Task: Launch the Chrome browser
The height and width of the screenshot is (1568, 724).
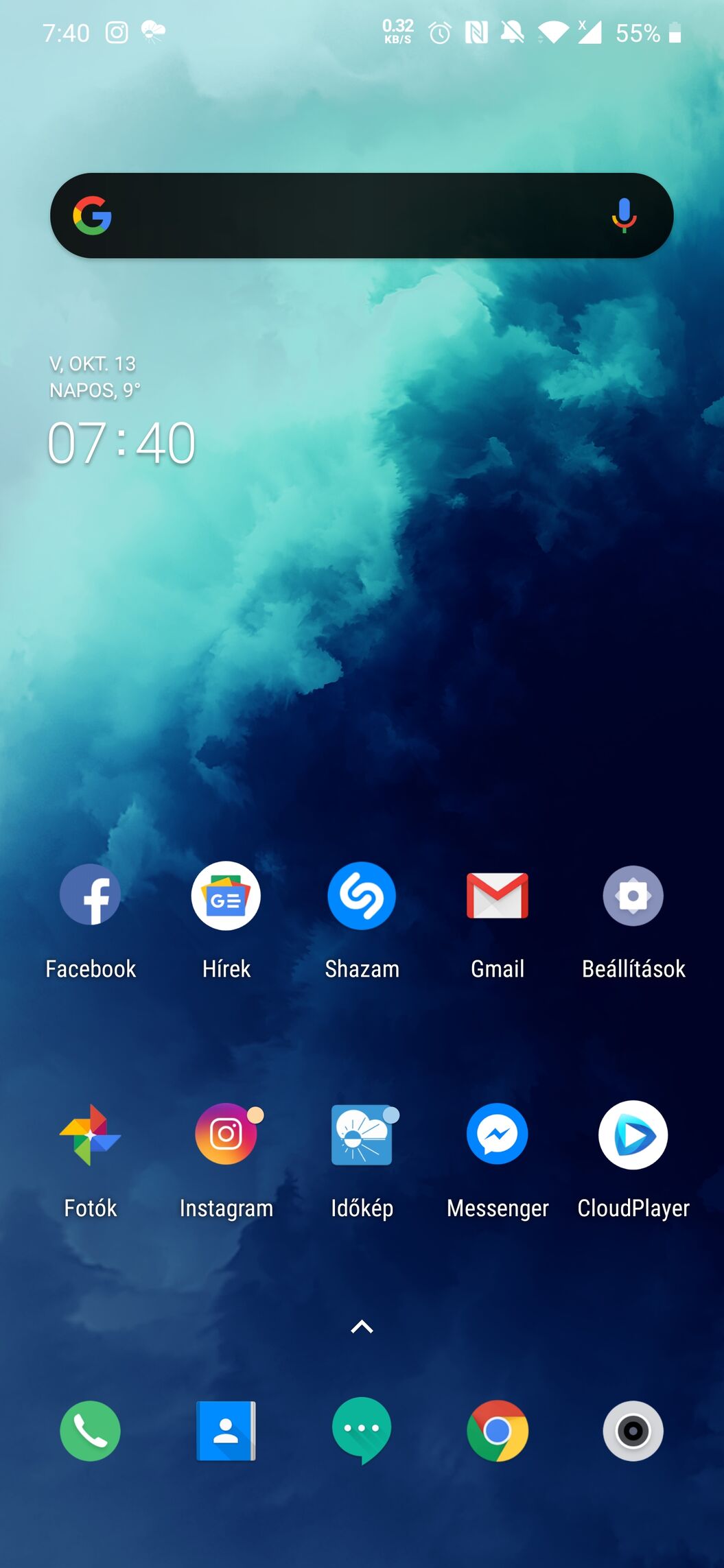Action: (497, 1431)
